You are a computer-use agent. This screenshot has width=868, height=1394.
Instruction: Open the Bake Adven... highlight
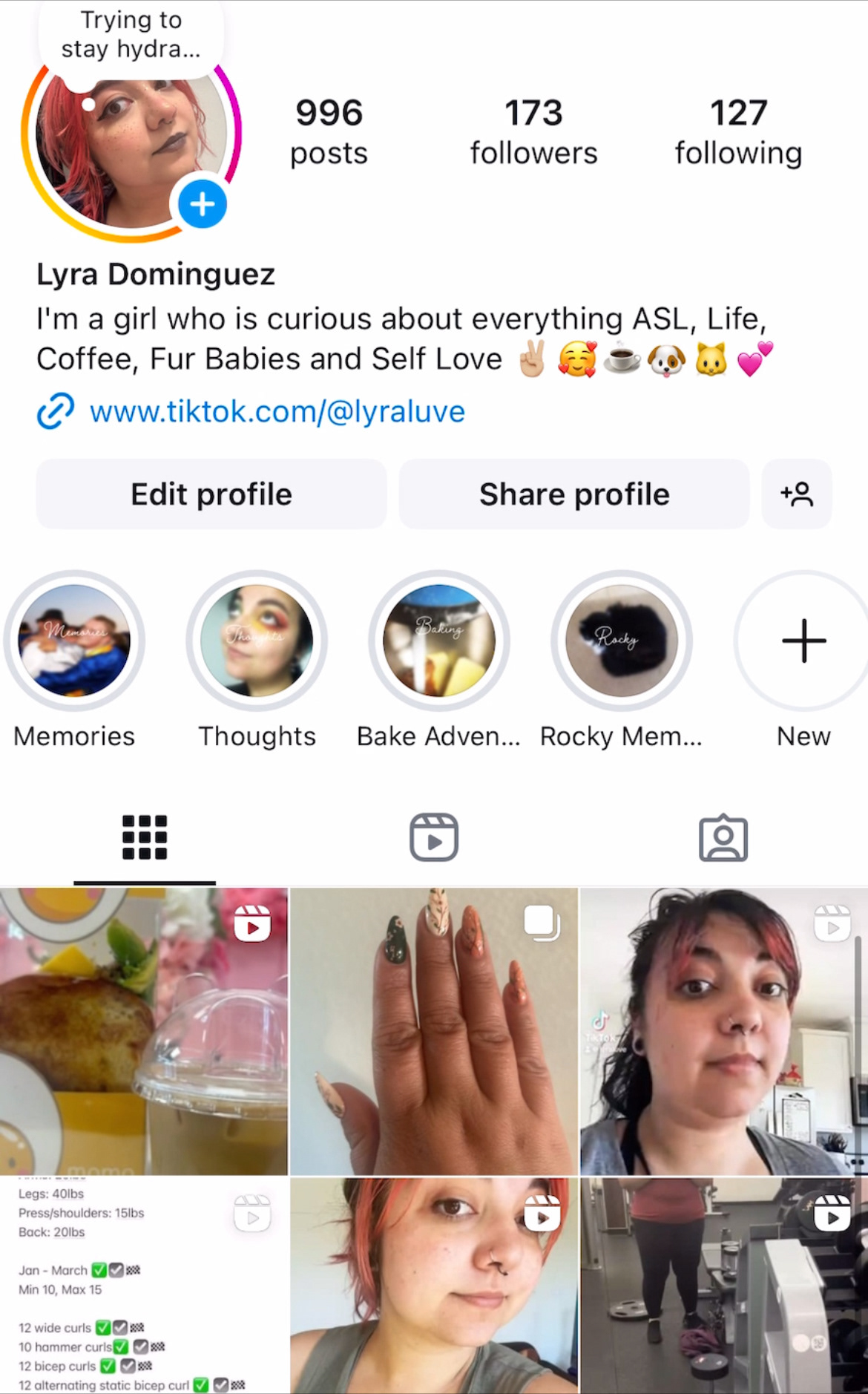click(439, 641)
